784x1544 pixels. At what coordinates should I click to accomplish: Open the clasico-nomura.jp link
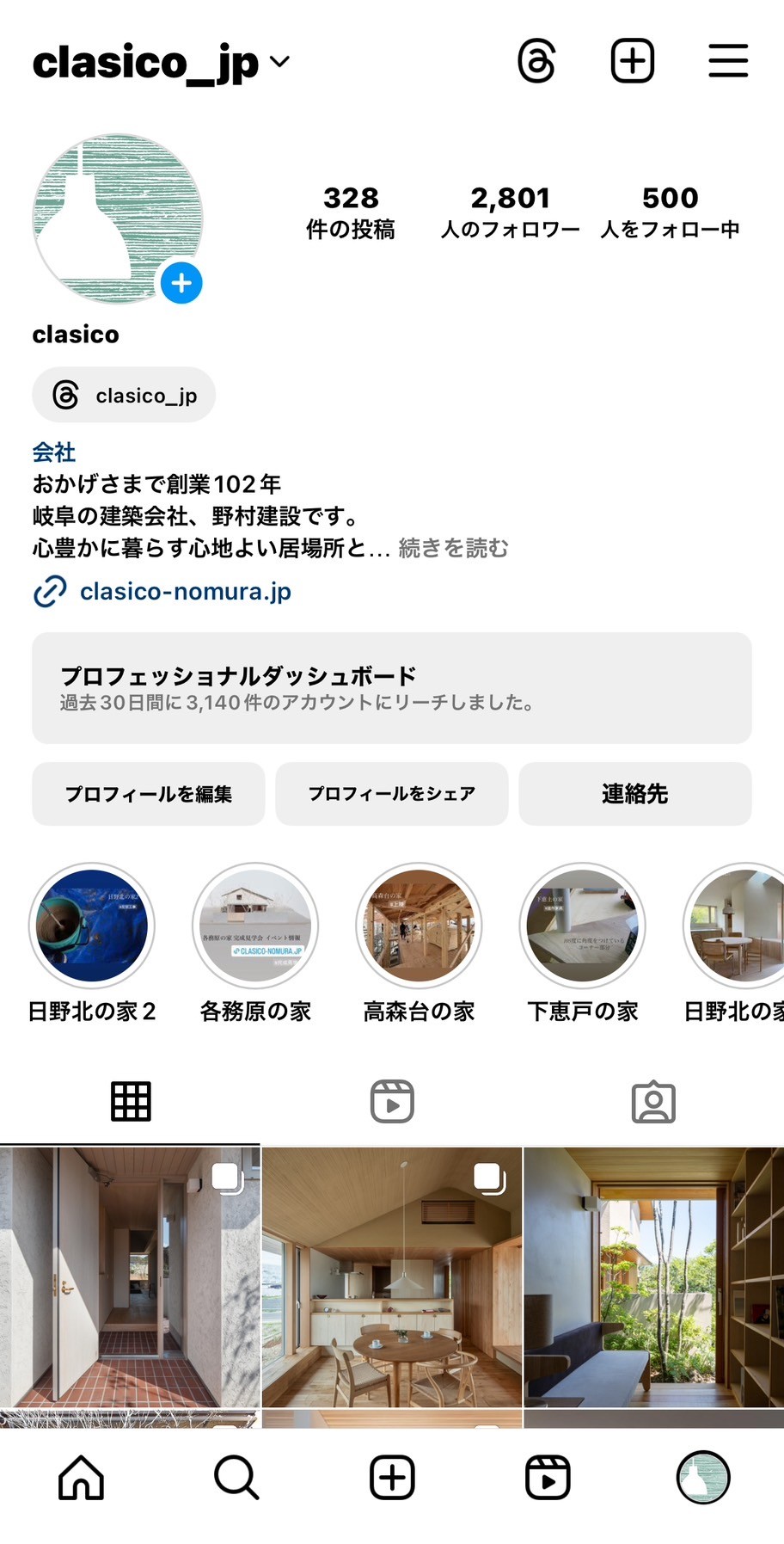click(185, 592)
